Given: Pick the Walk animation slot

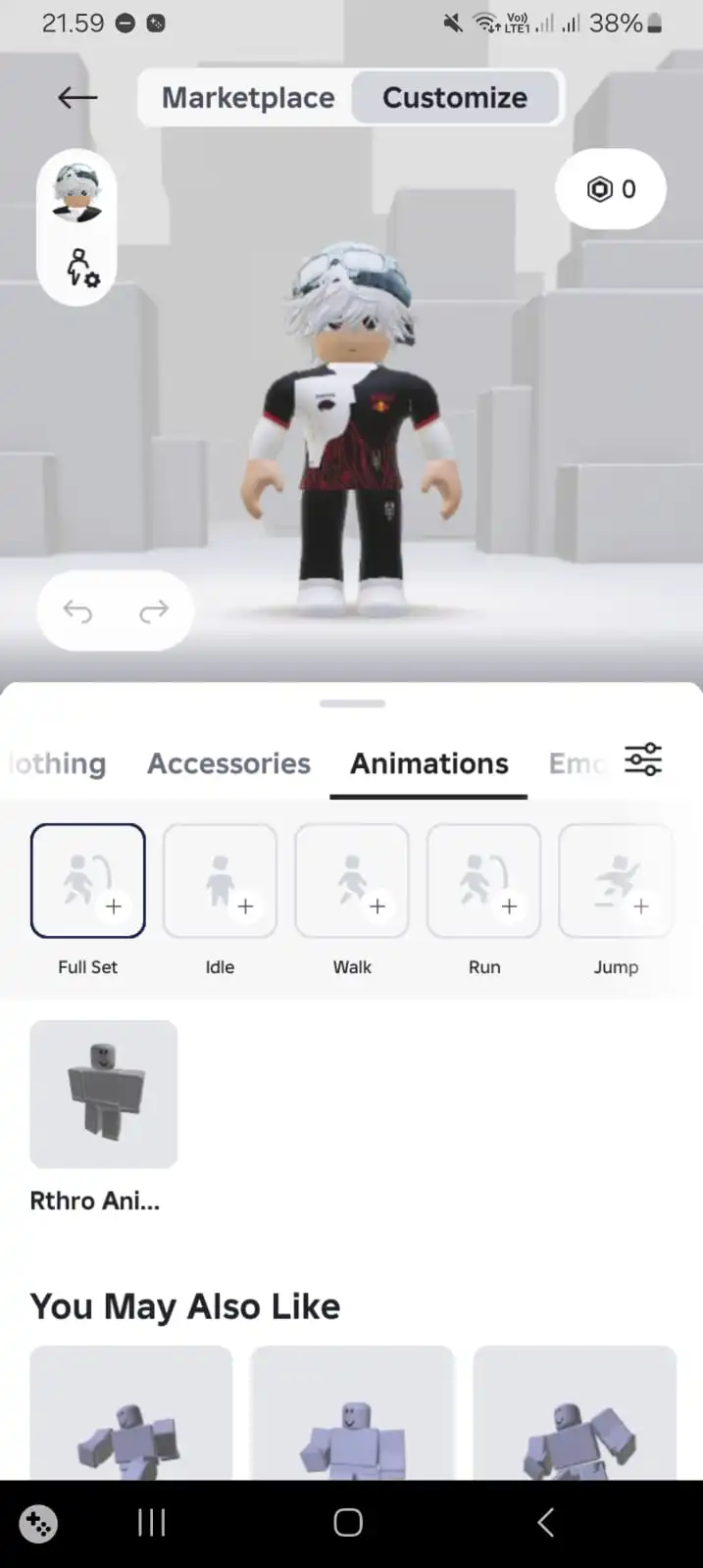Looking at the screenshot, I should (x=352, y=881).
